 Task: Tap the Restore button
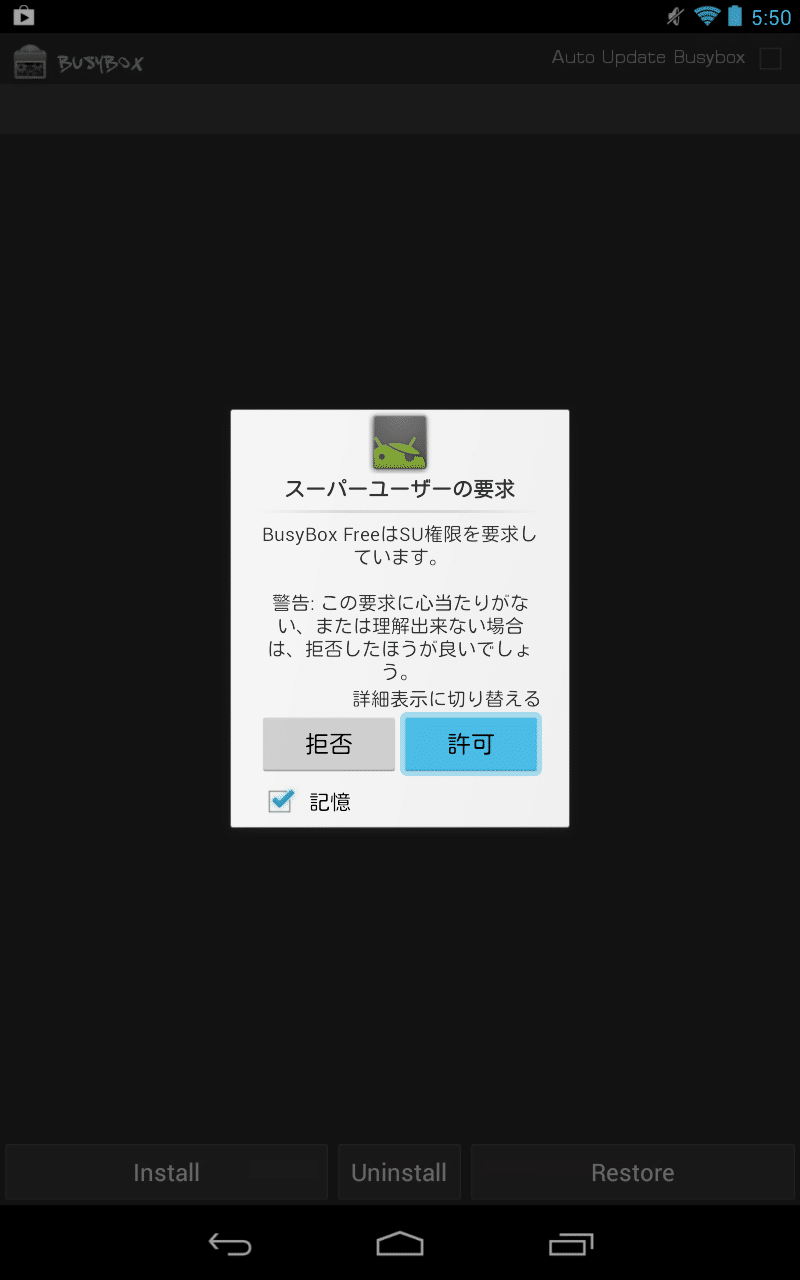632,1172
